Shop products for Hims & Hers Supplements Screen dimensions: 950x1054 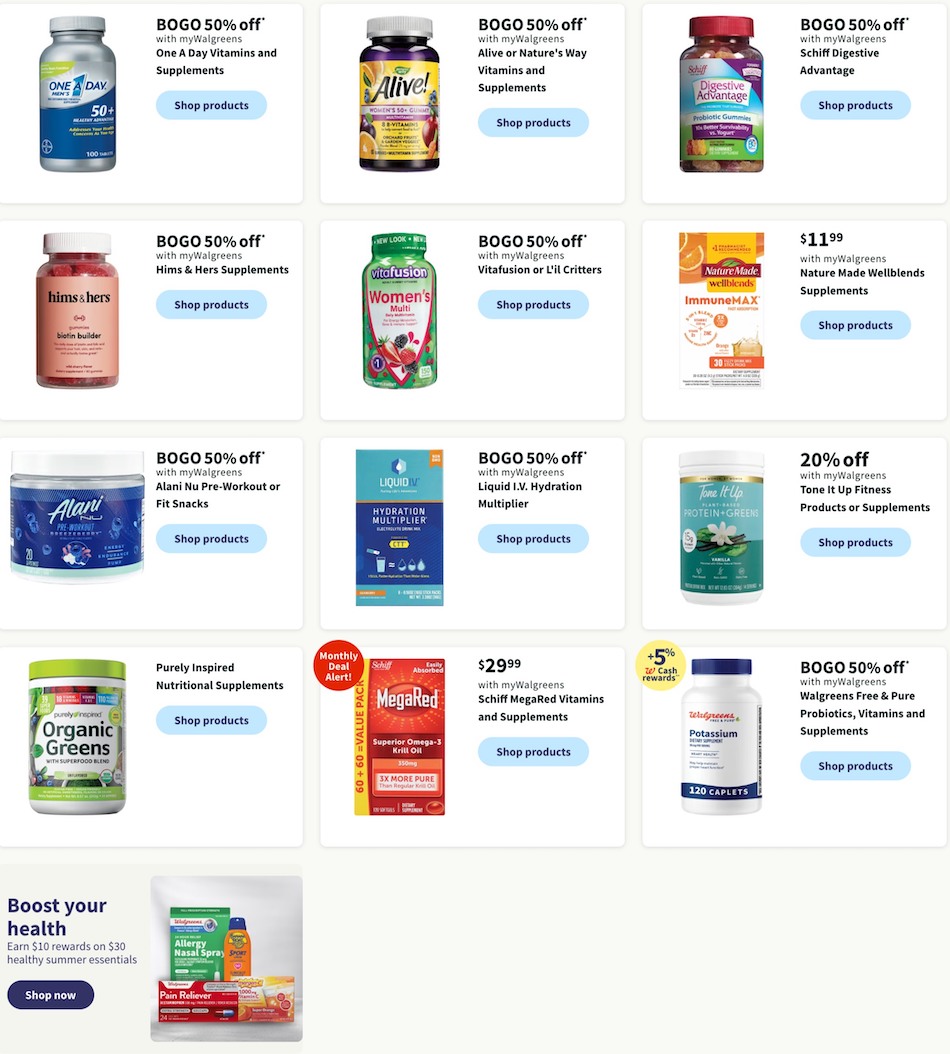click(x=211, y=305)
